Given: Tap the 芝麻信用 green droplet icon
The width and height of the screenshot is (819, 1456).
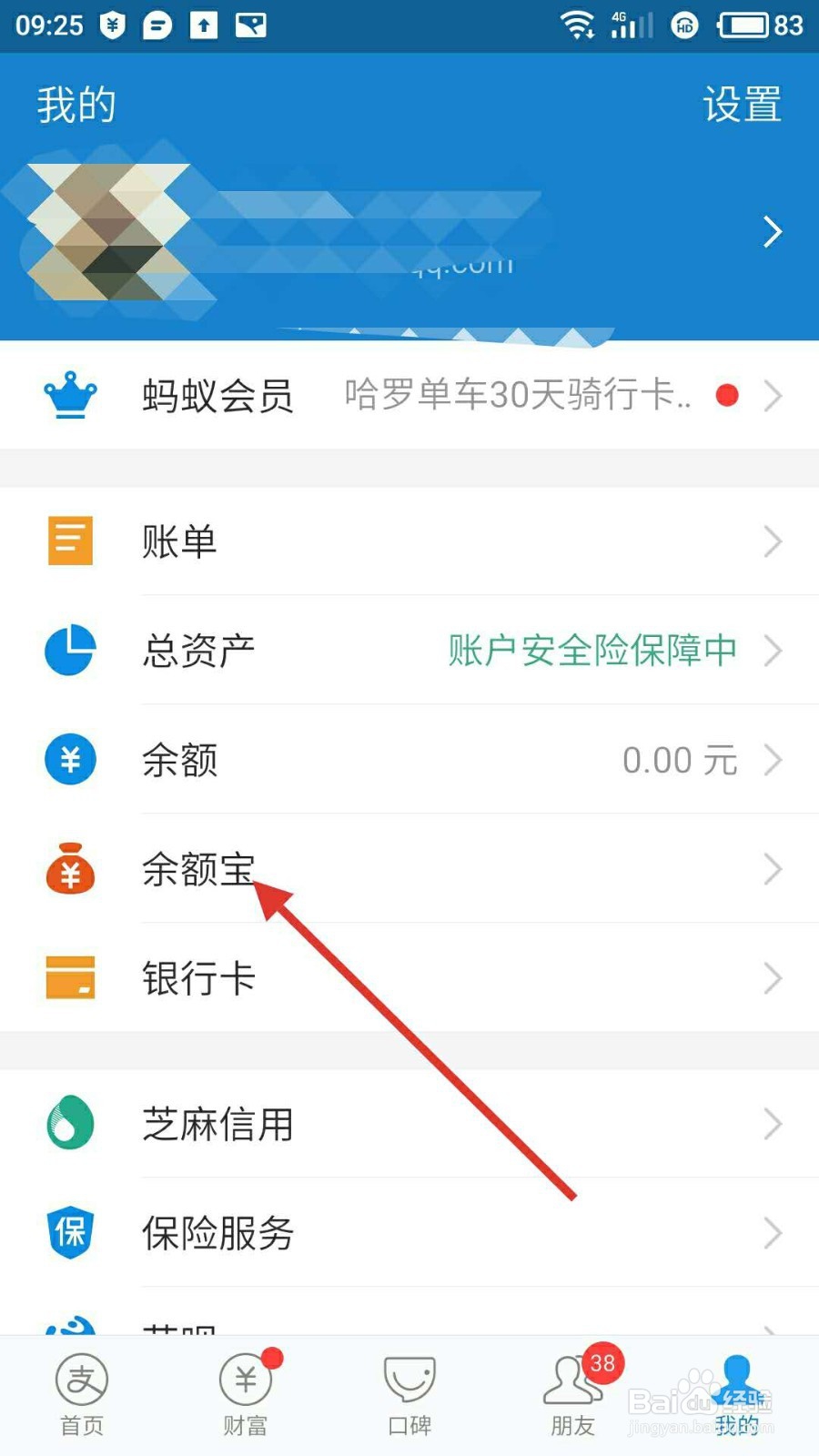Looking at the screenshot, I should (69, 1123).
